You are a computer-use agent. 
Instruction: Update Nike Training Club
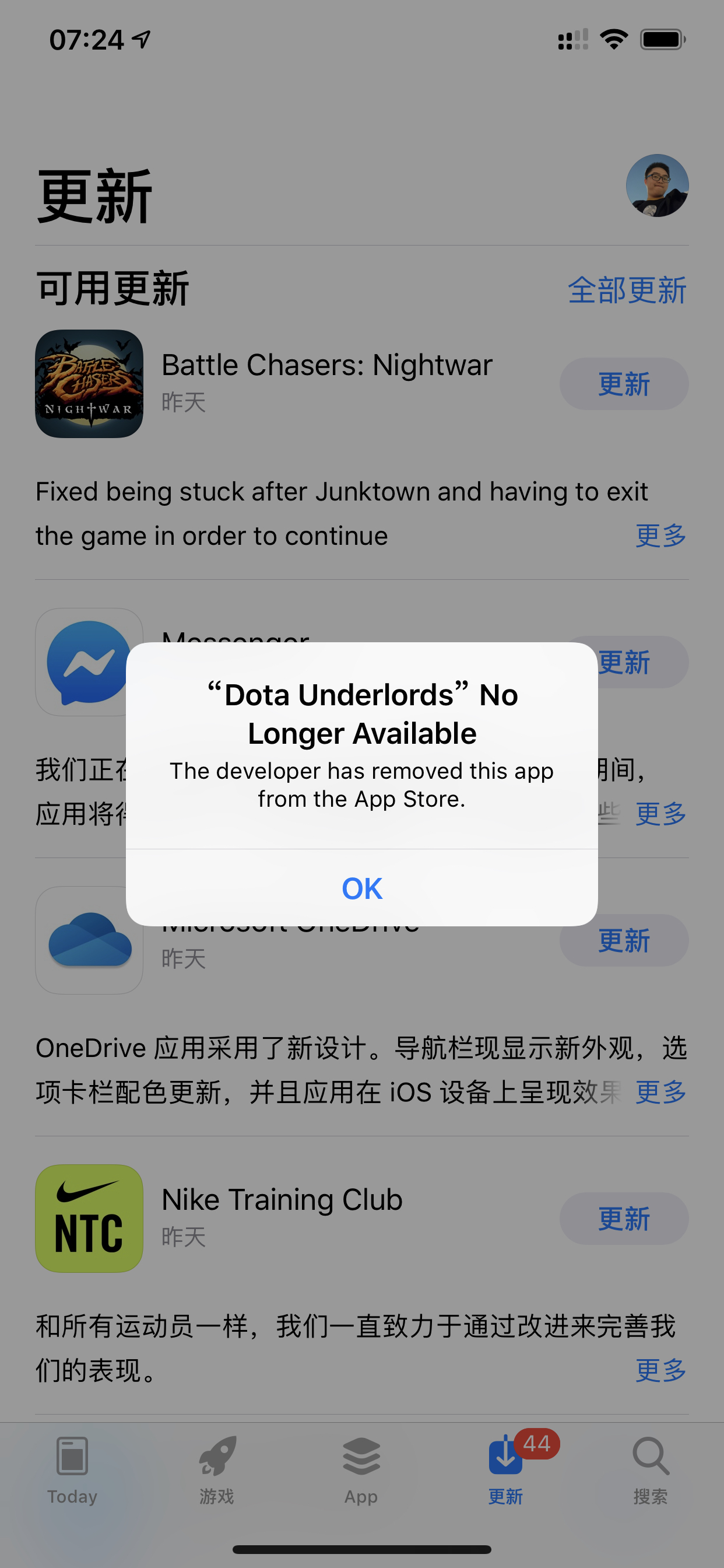624,1219
